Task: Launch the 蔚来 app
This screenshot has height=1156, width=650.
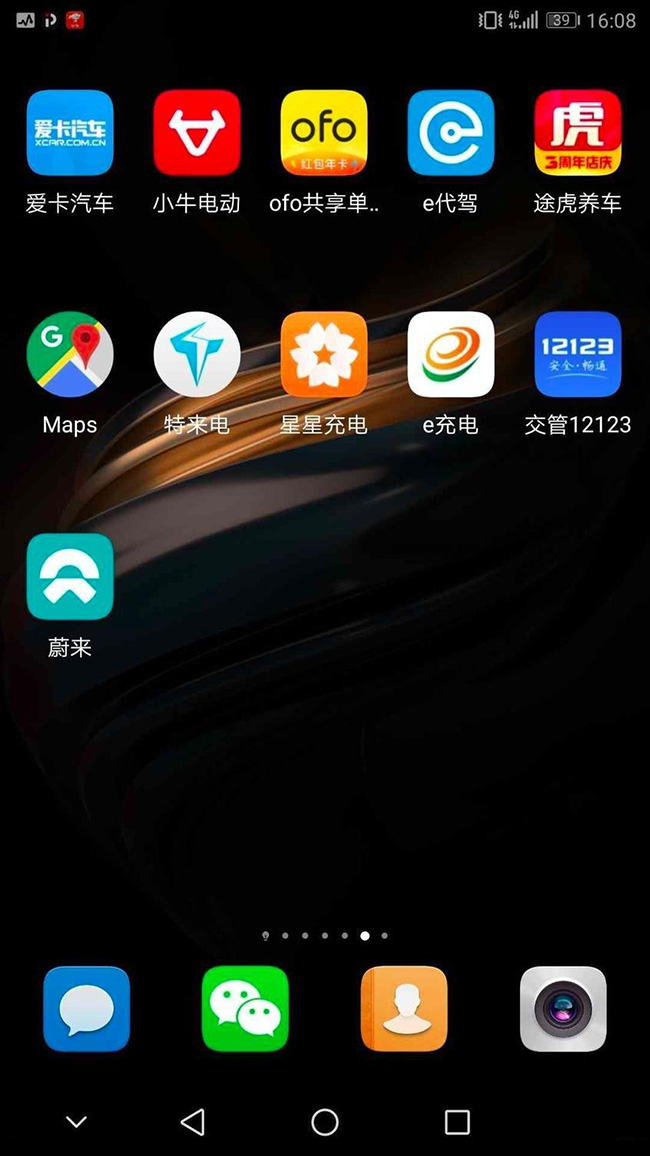Action: coord(70,577)
